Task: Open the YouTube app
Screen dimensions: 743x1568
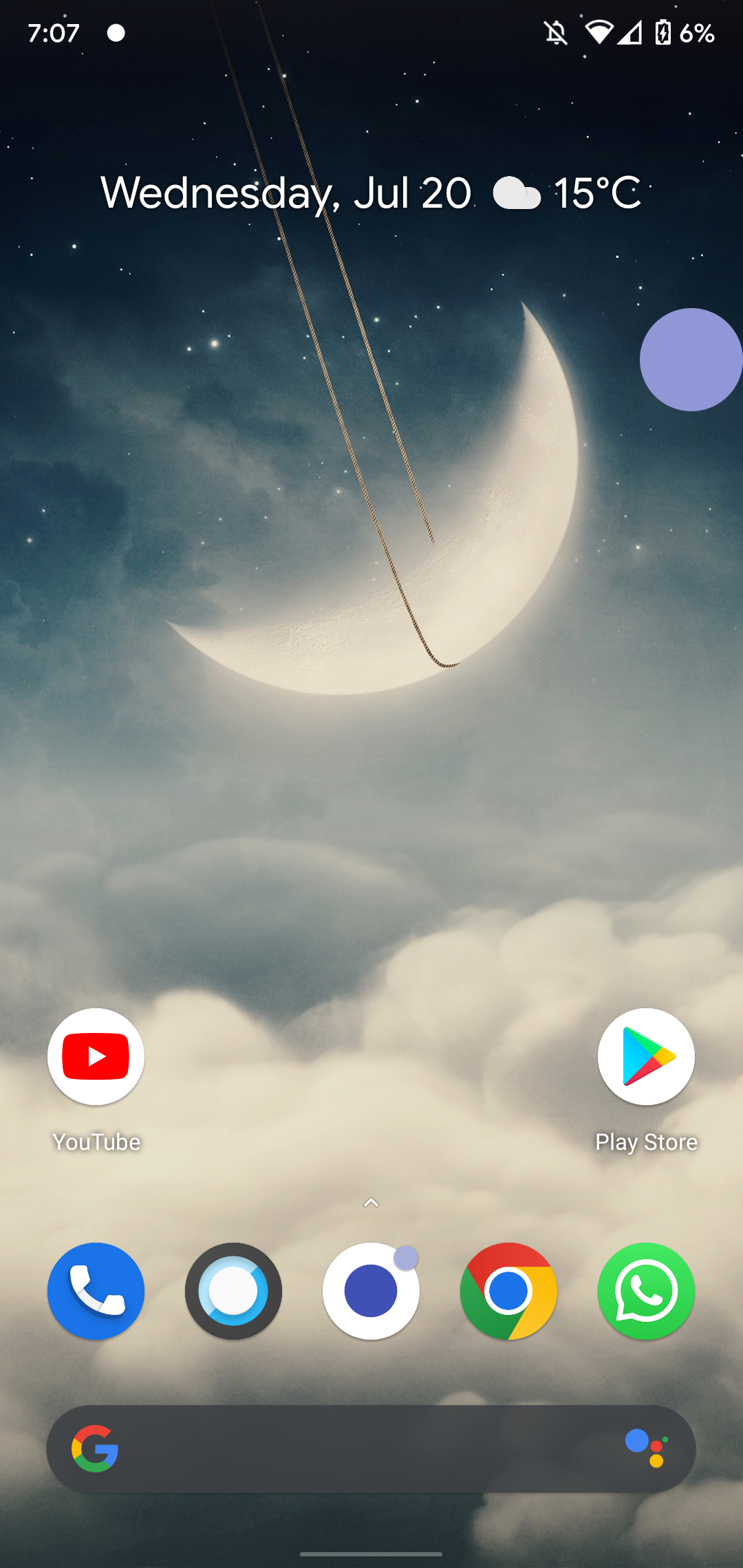Action: click(x=96, y=1057)
